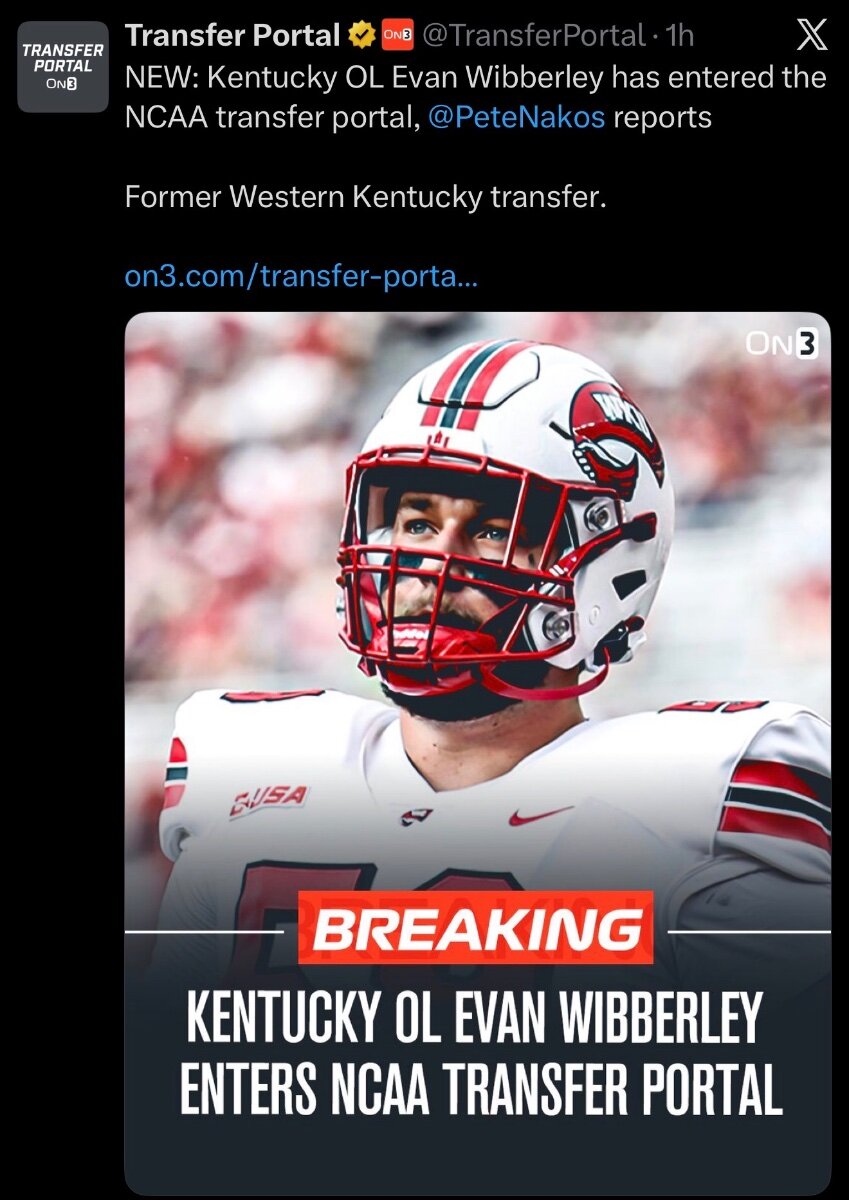Open the @PeteNakos mention

coord(514,117)
